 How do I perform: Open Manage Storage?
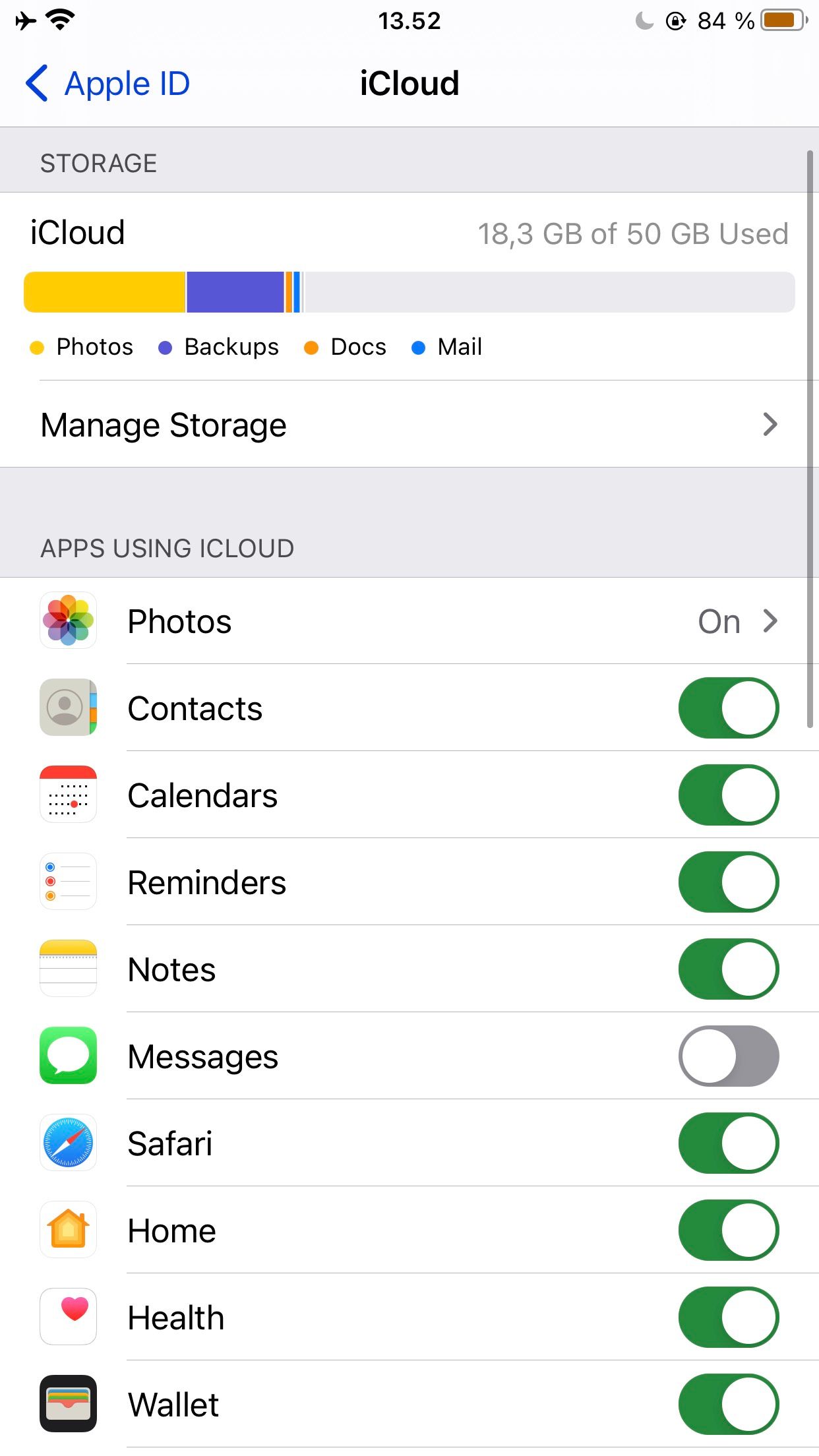(409, 425)
